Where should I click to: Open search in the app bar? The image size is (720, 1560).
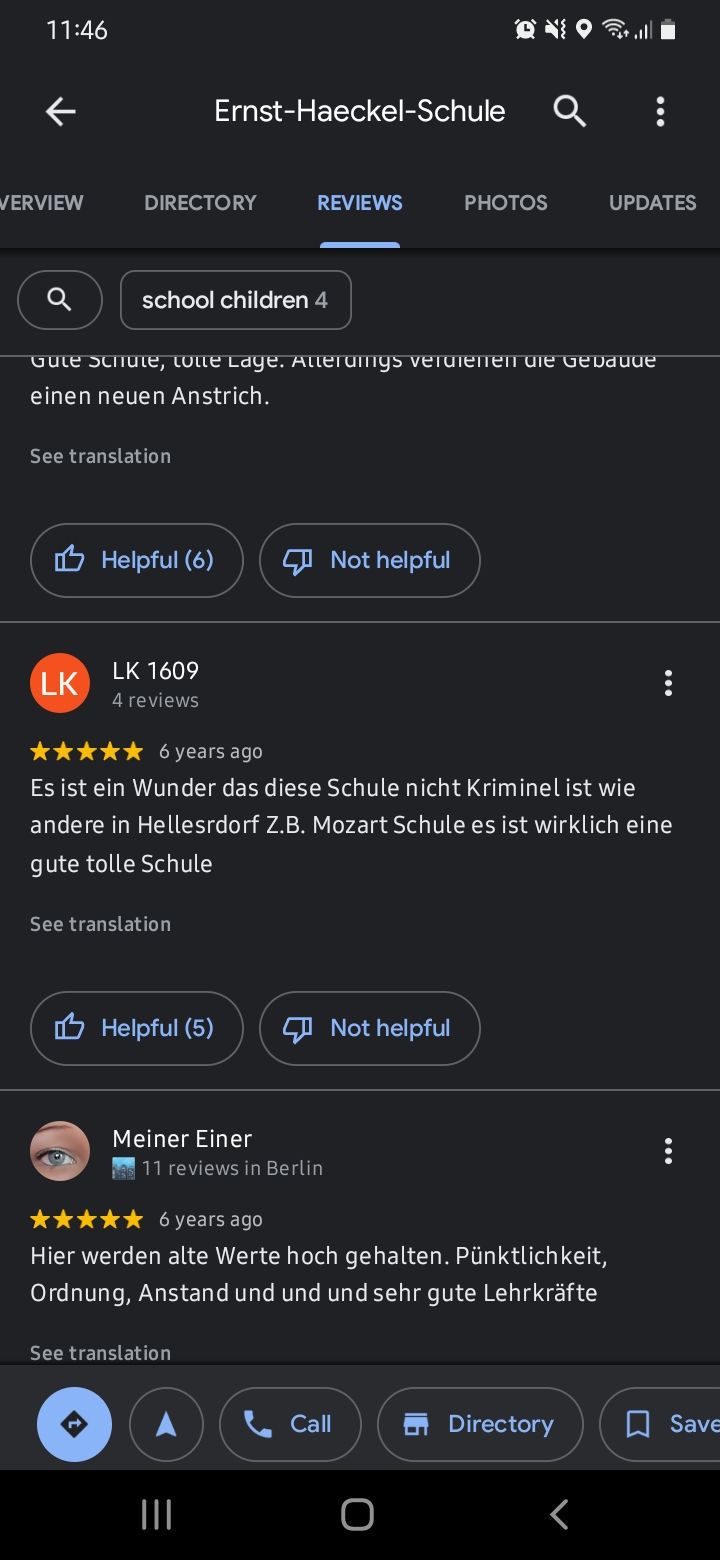569,111
